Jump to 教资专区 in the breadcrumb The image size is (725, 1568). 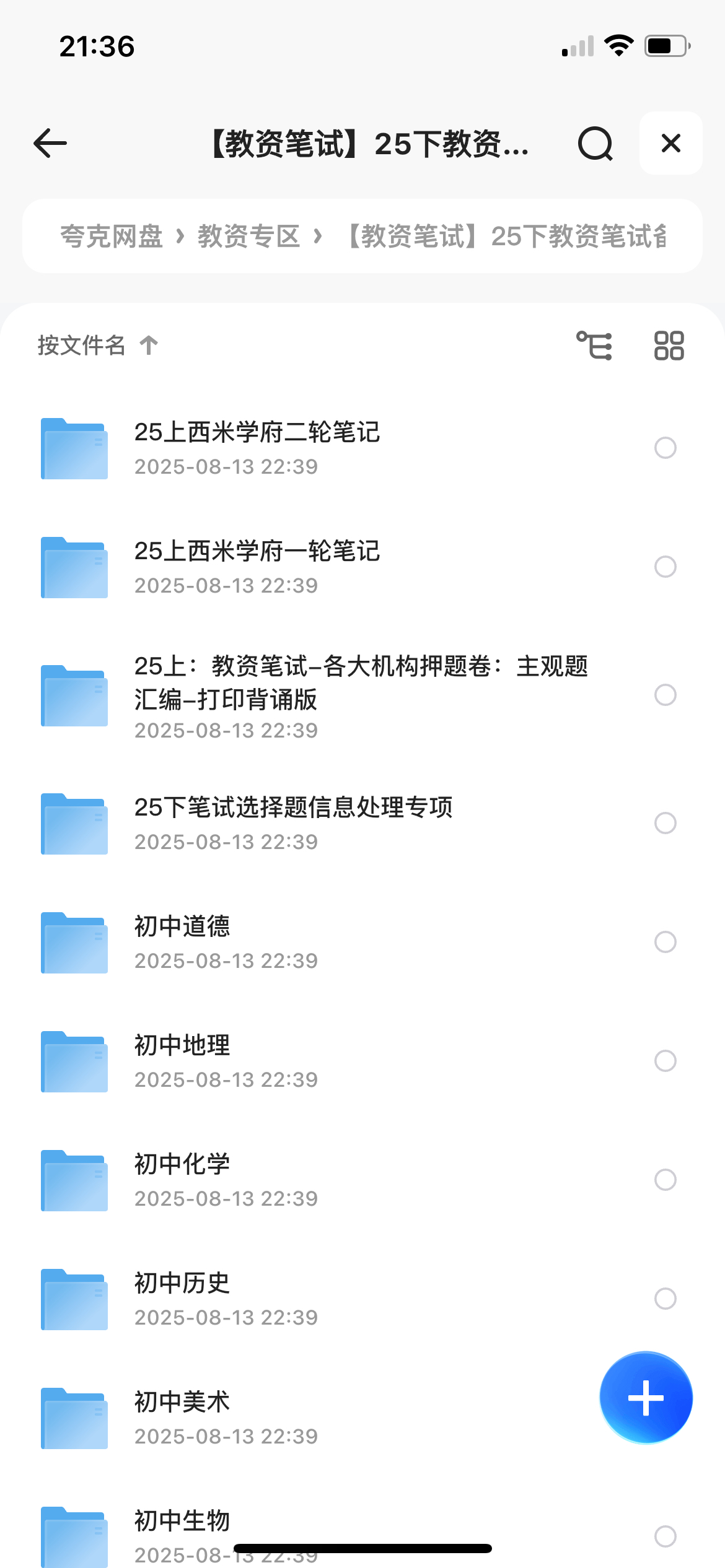coord(248,237)
